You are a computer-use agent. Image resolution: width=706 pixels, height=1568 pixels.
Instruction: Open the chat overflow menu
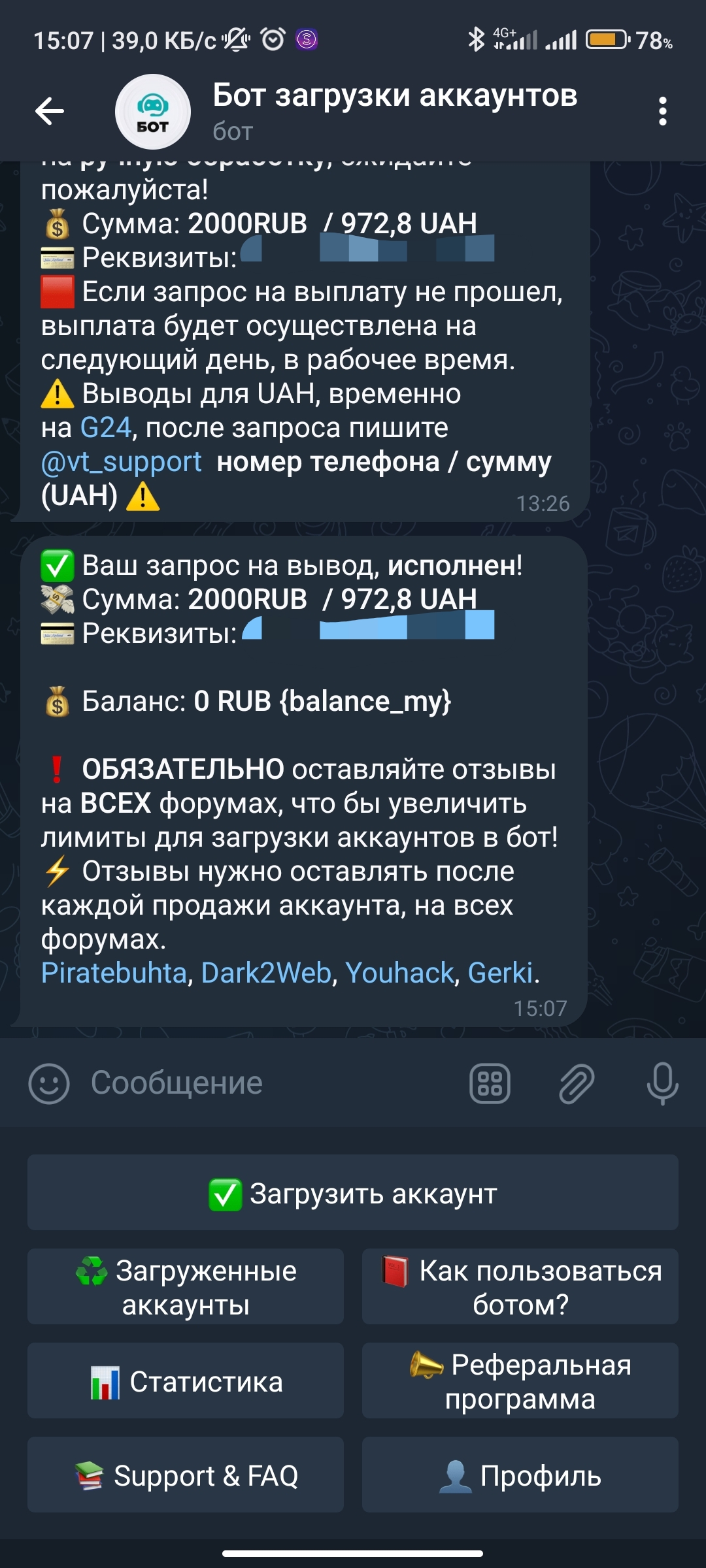[x=662, y=111]
